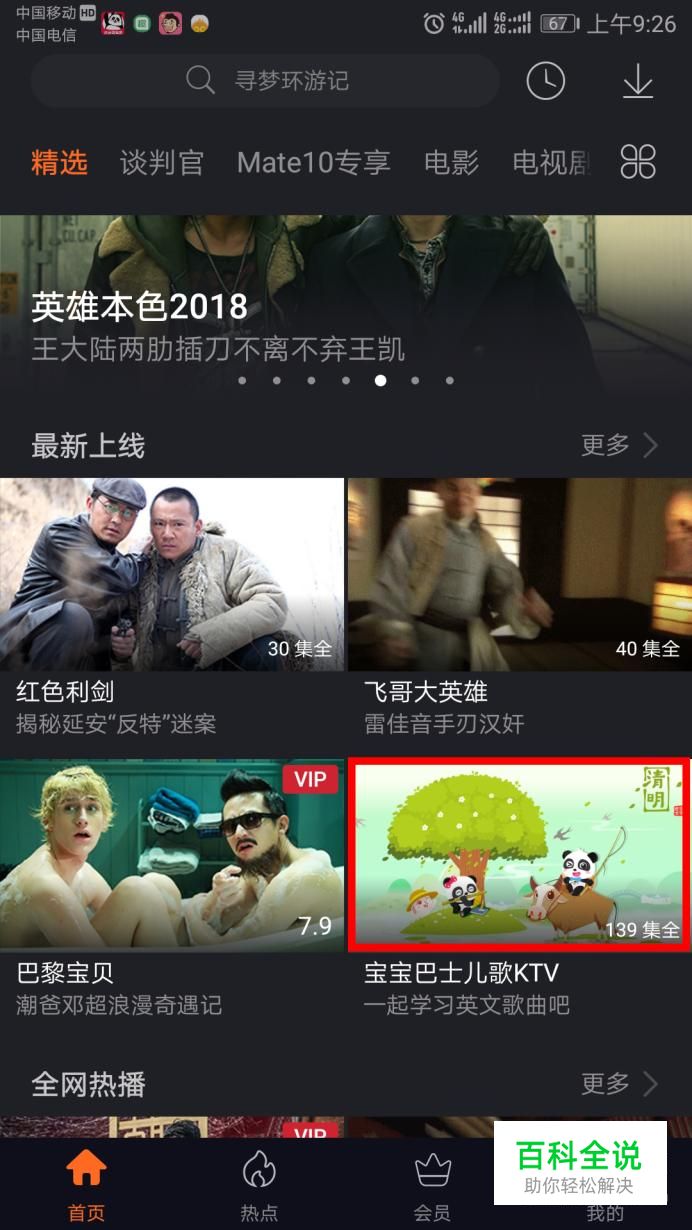Image resolution: width=692 pixels, height=1230 pixels.
Task: Select the 电视剧 category tab
Action: (550, 162)
